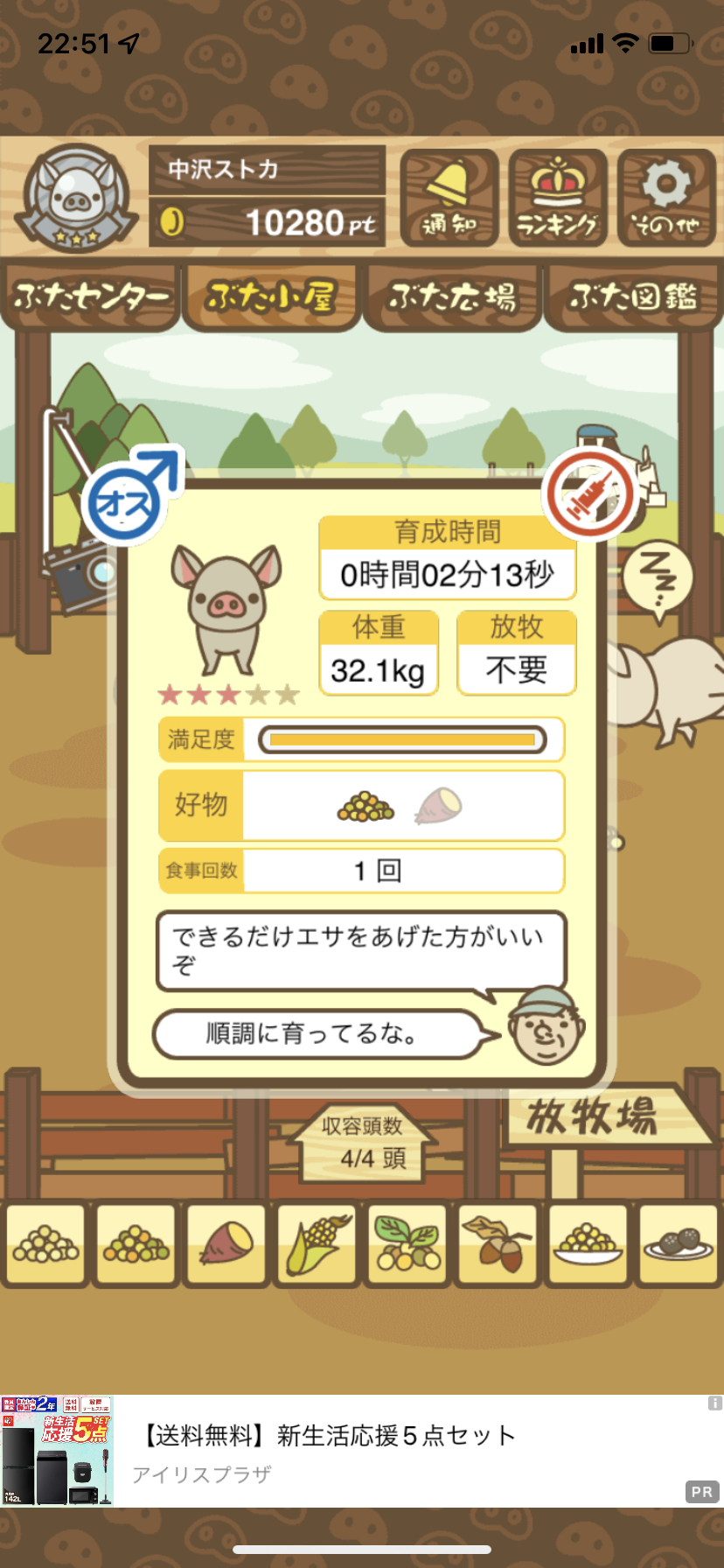Select the dark truffle feed on plate

[679, 1243]
